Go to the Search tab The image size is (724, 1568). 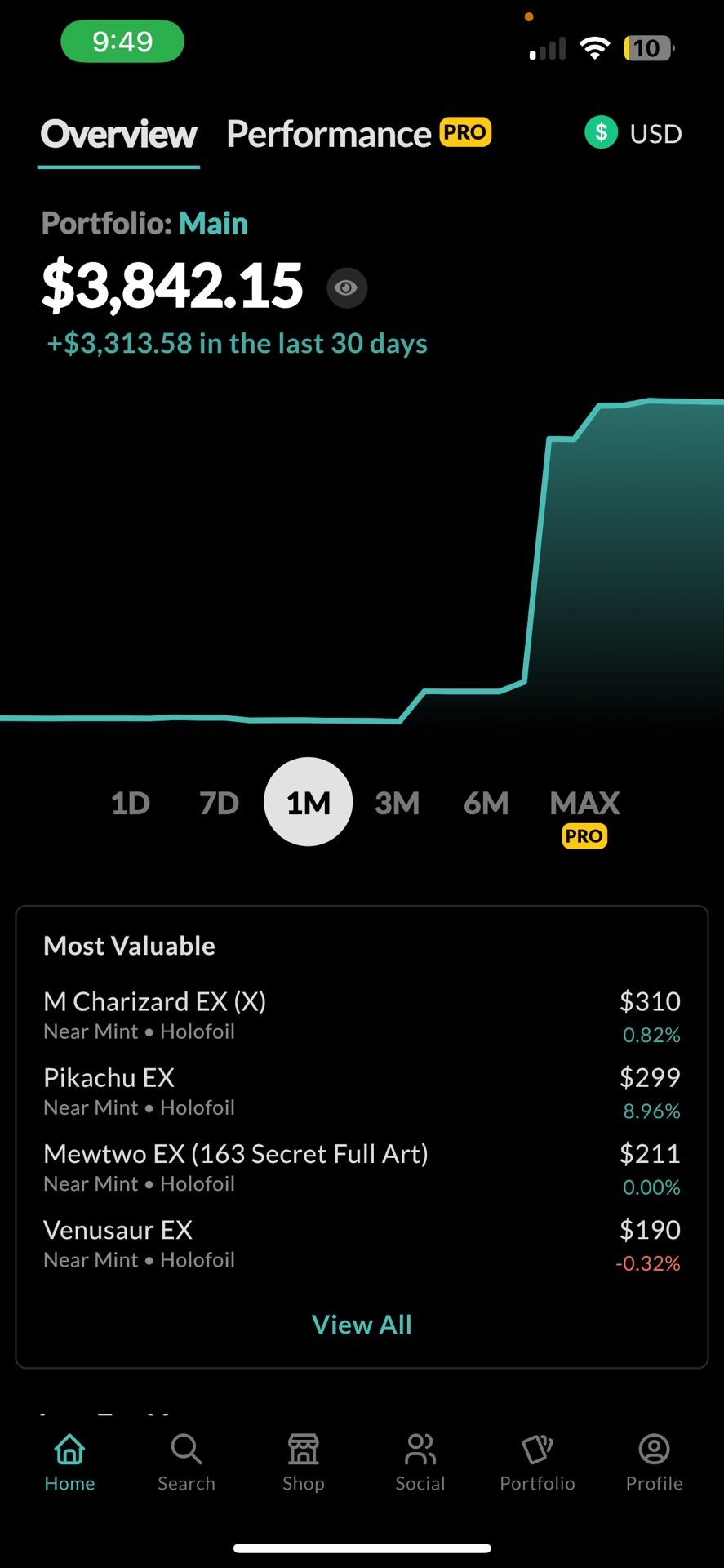(186, 1463)
